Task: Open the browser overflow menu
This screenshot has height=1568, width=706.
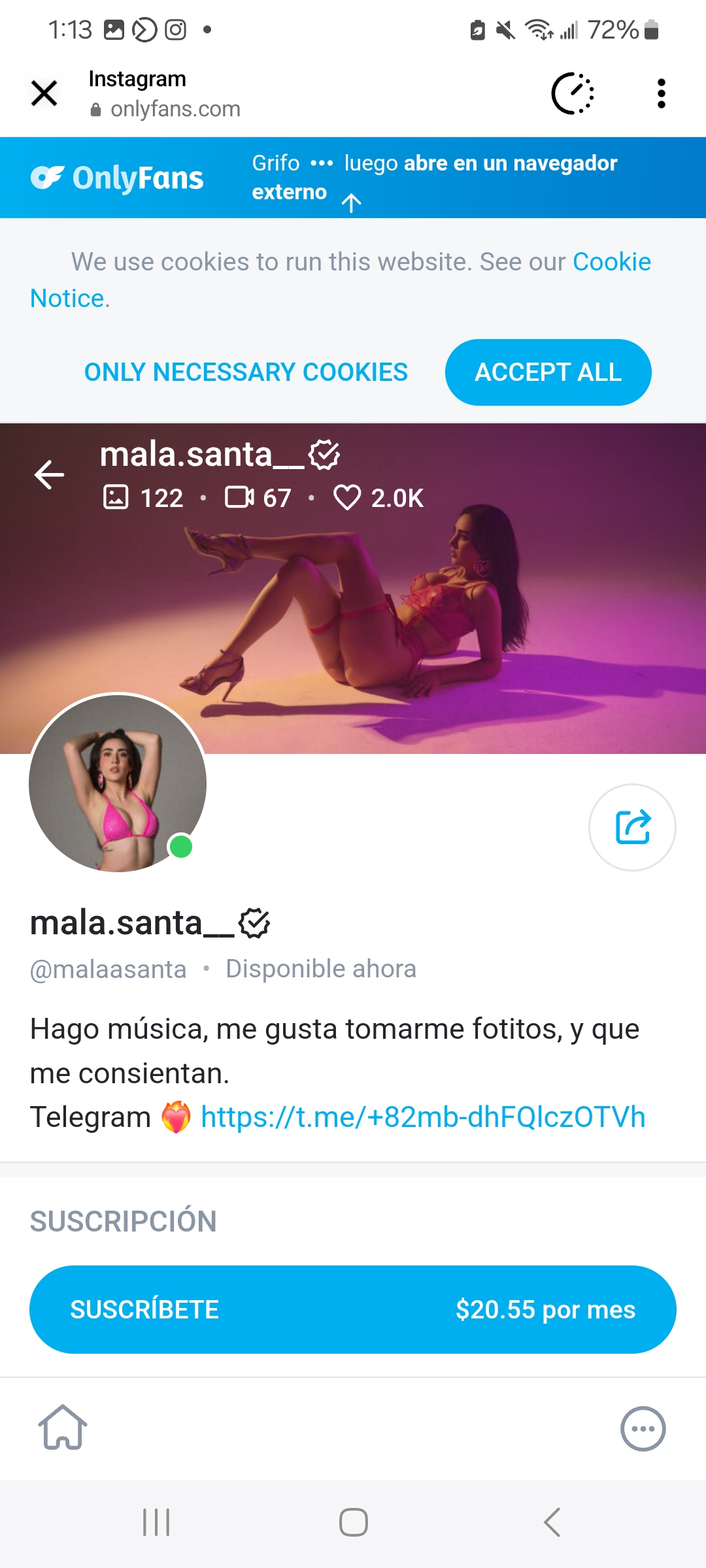Action: 662,93
